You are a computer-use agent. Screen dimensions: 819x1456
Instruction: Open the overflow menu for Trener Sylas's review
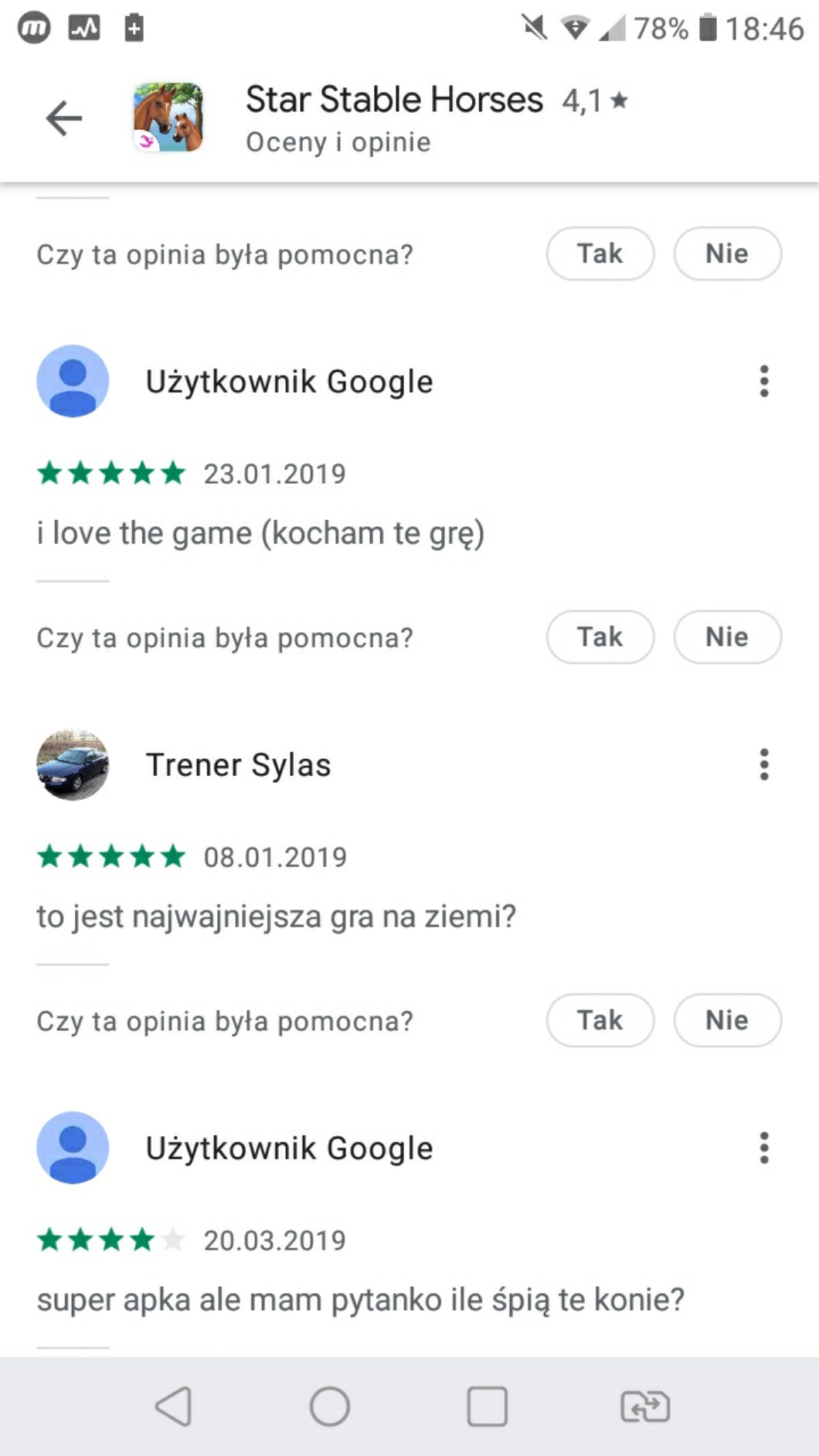coord(763,764)
